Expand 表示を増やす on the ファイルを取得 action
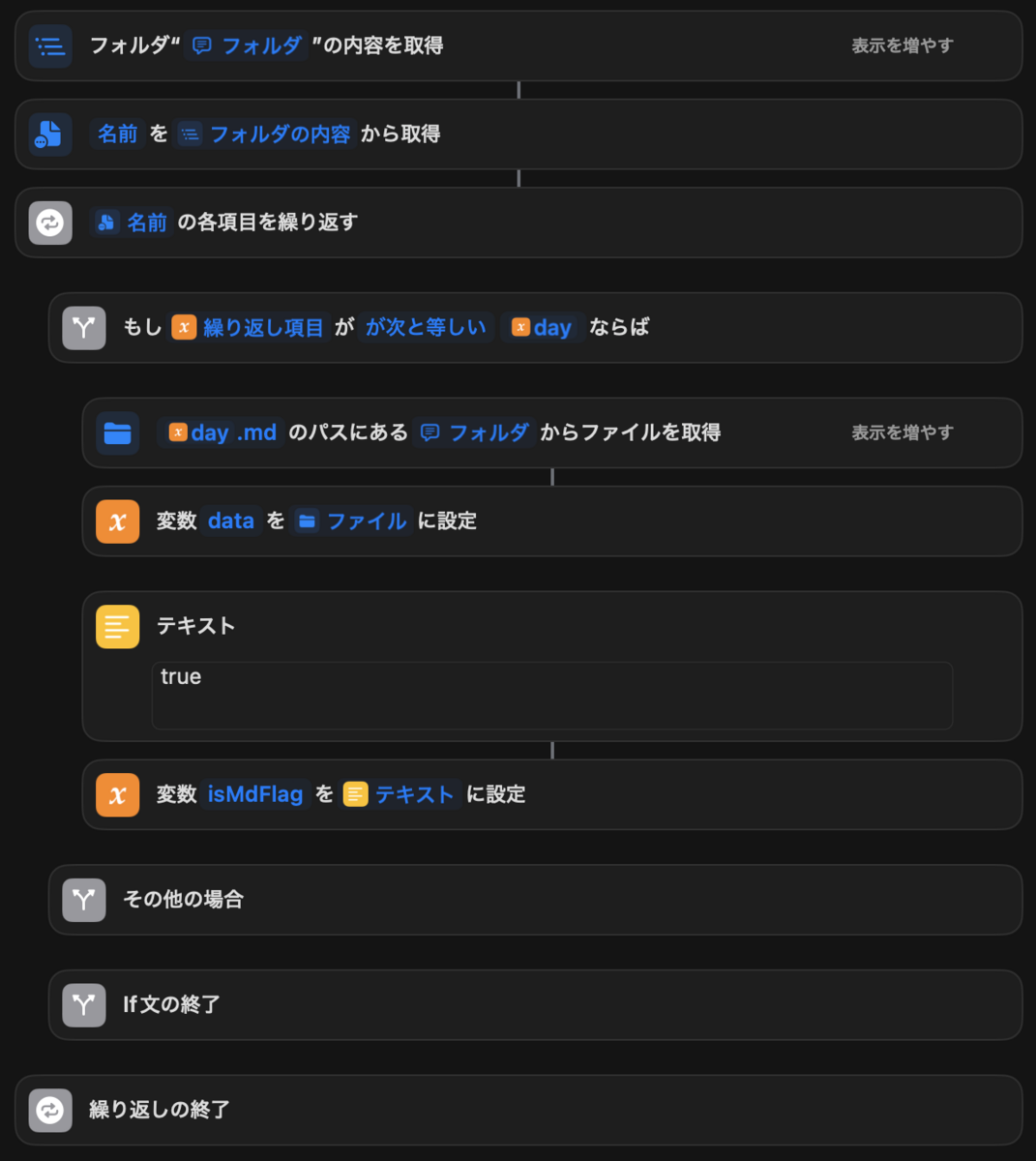Screen dimensions: 1036x1161 (x=902, y=432)
